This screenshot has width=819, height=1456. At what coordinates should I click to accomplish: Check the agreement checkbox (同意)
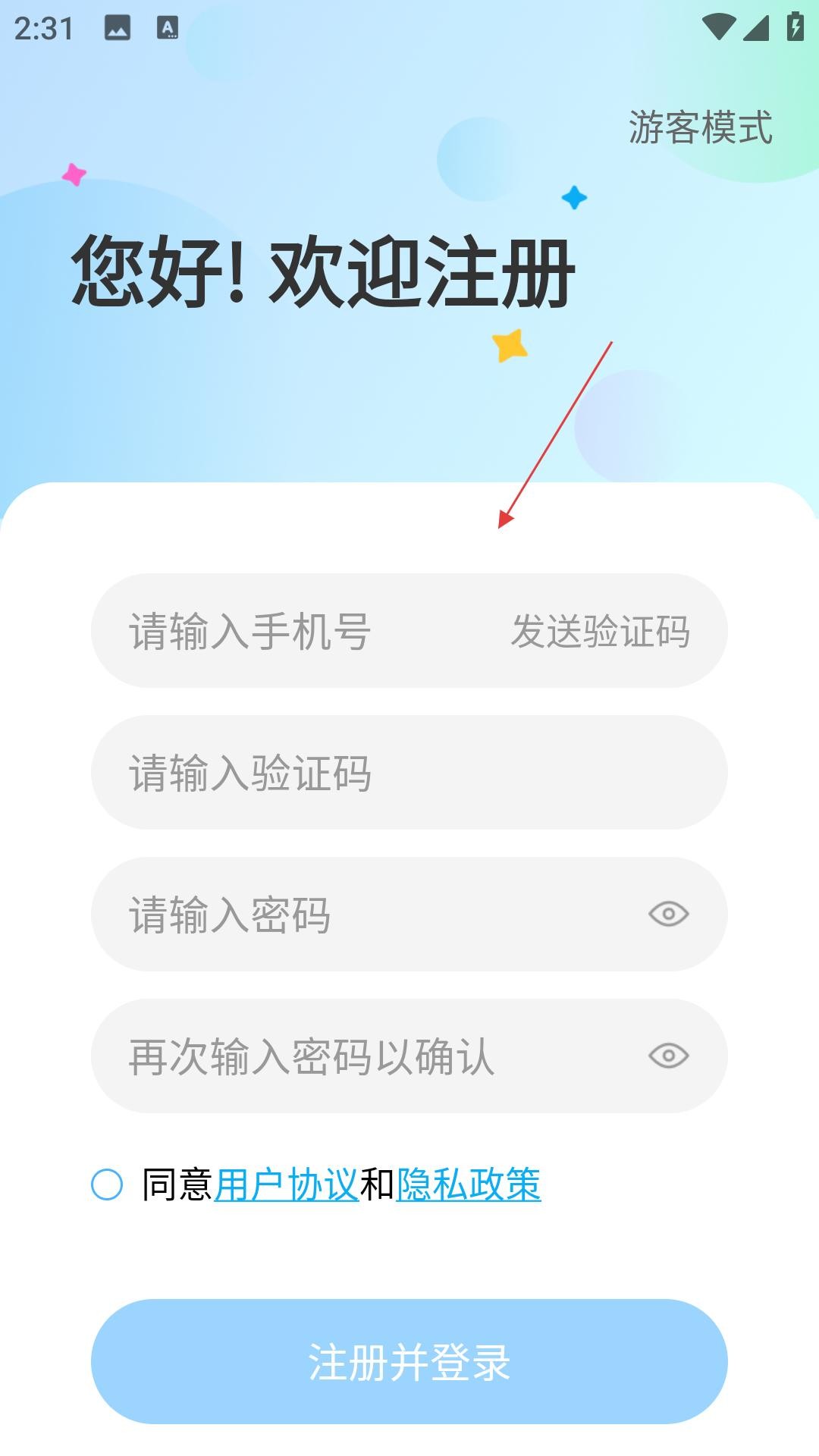[107, 1185]
